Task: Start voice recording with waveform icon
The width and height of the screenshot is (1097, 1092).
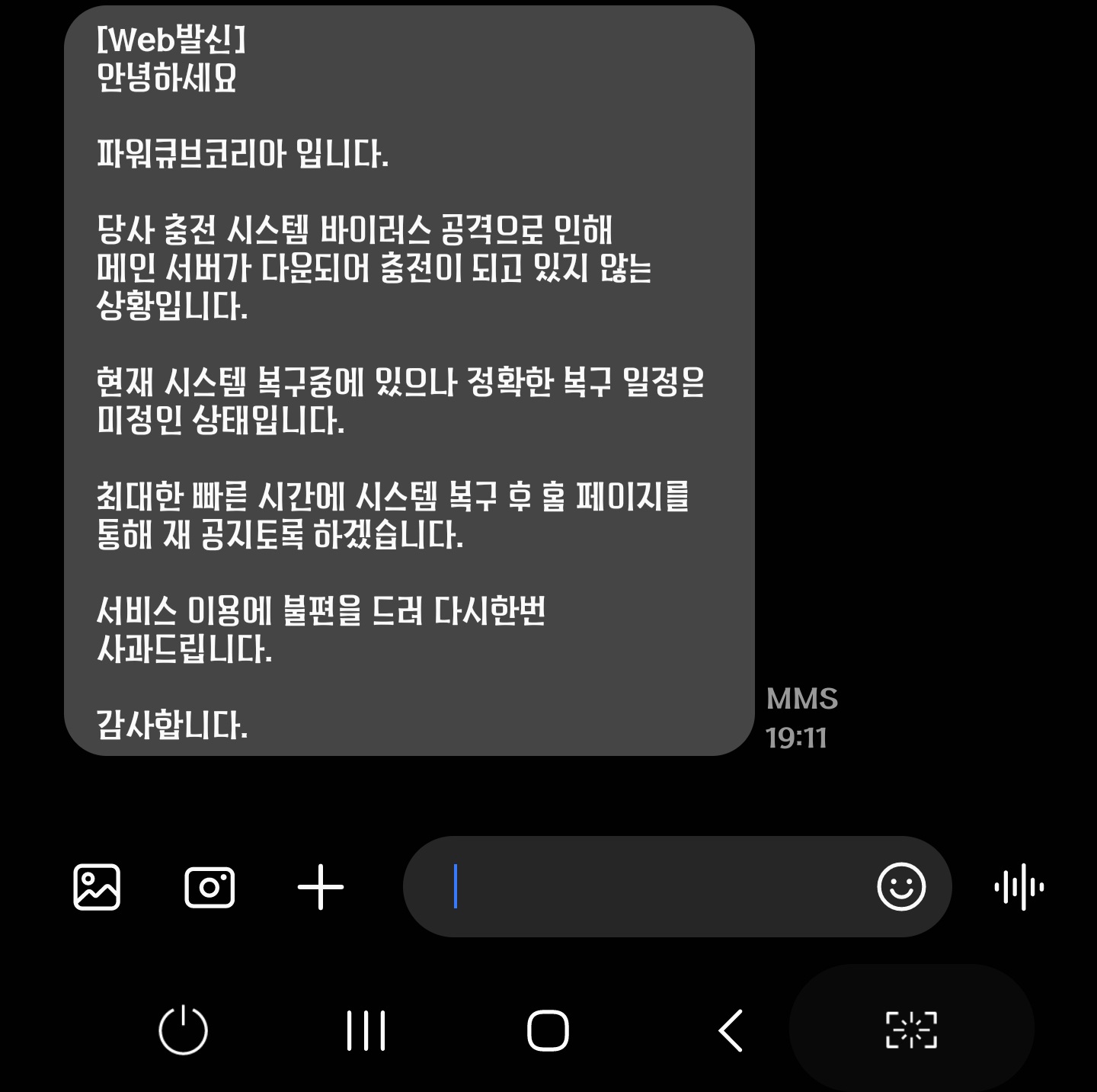Action: pyautogui.click(x=1019, y=886)
